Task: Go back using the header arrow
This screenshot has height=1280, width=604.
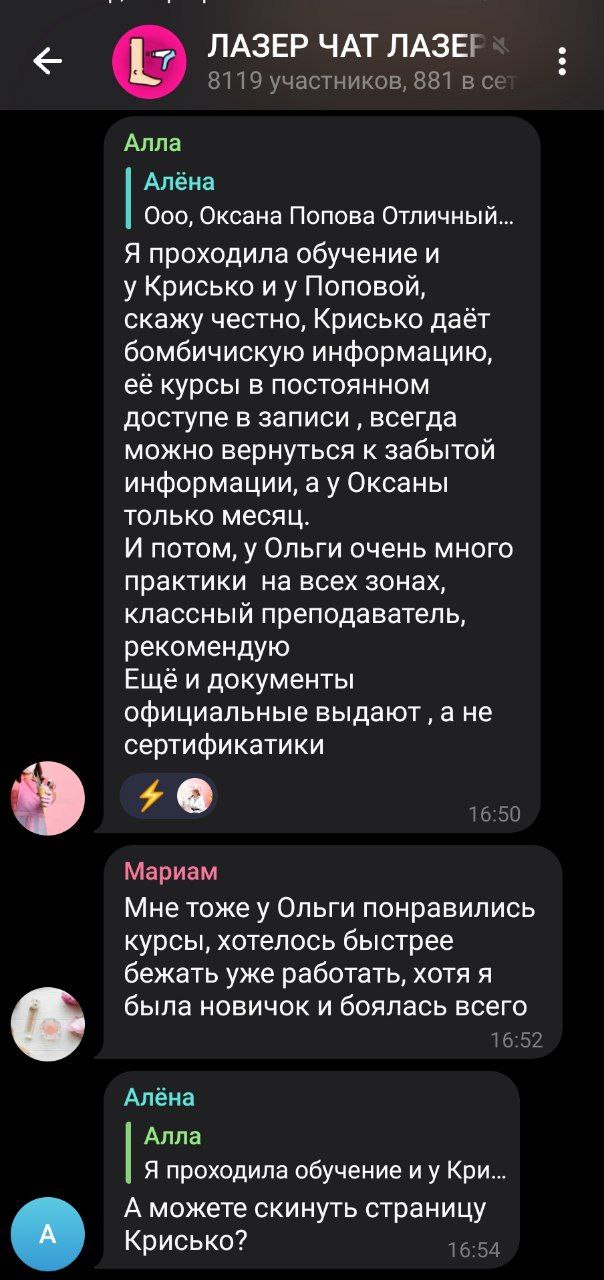Action: point(48,62)
